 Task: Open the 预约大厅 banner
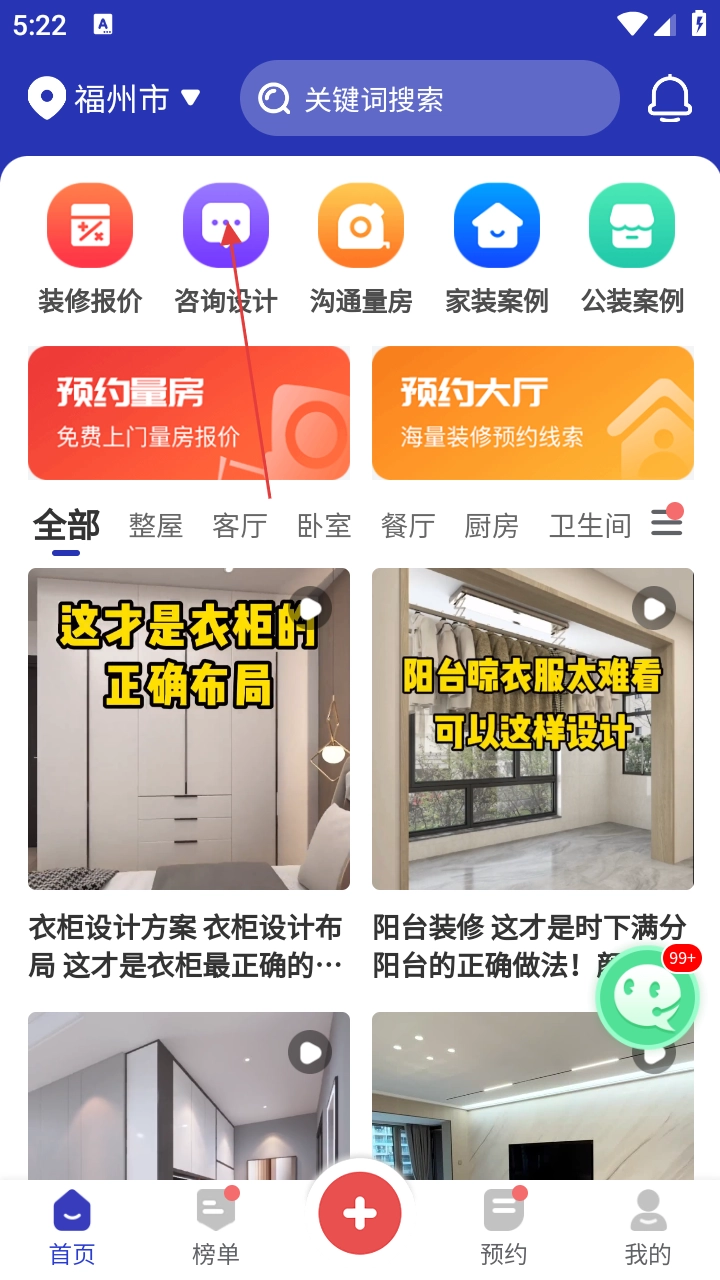533,413
